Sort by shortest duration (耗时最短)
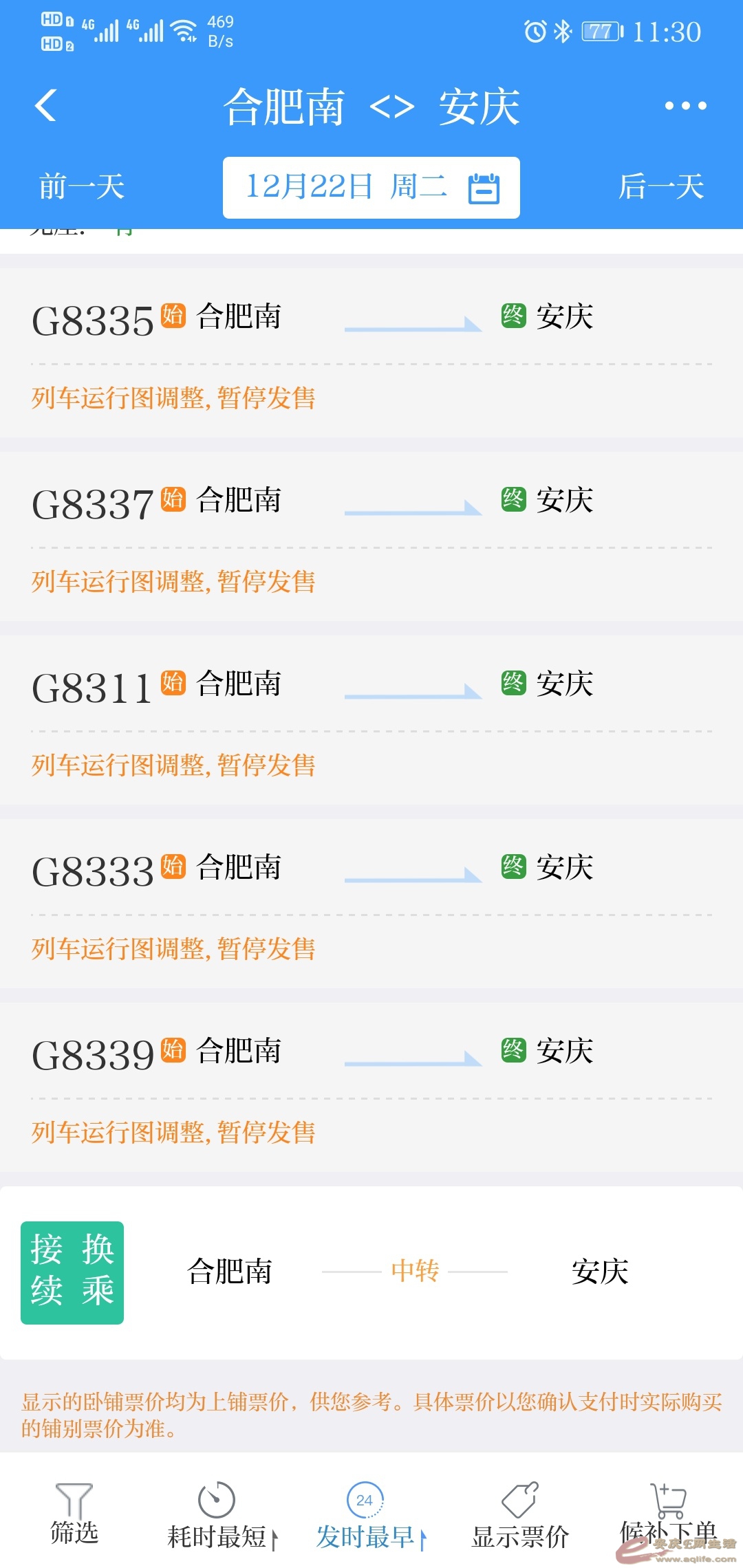This screenshot has width=743, height=1568. (x=219, y=1516)
